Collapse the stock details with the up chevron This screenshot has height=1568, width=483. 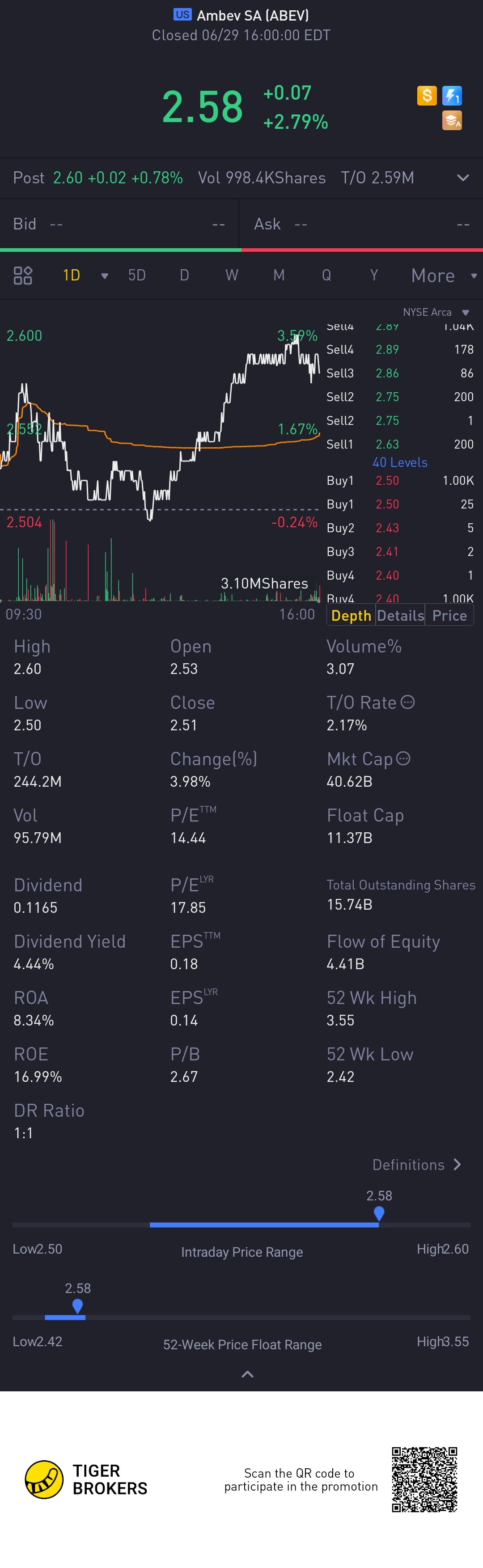point(248,1374)
